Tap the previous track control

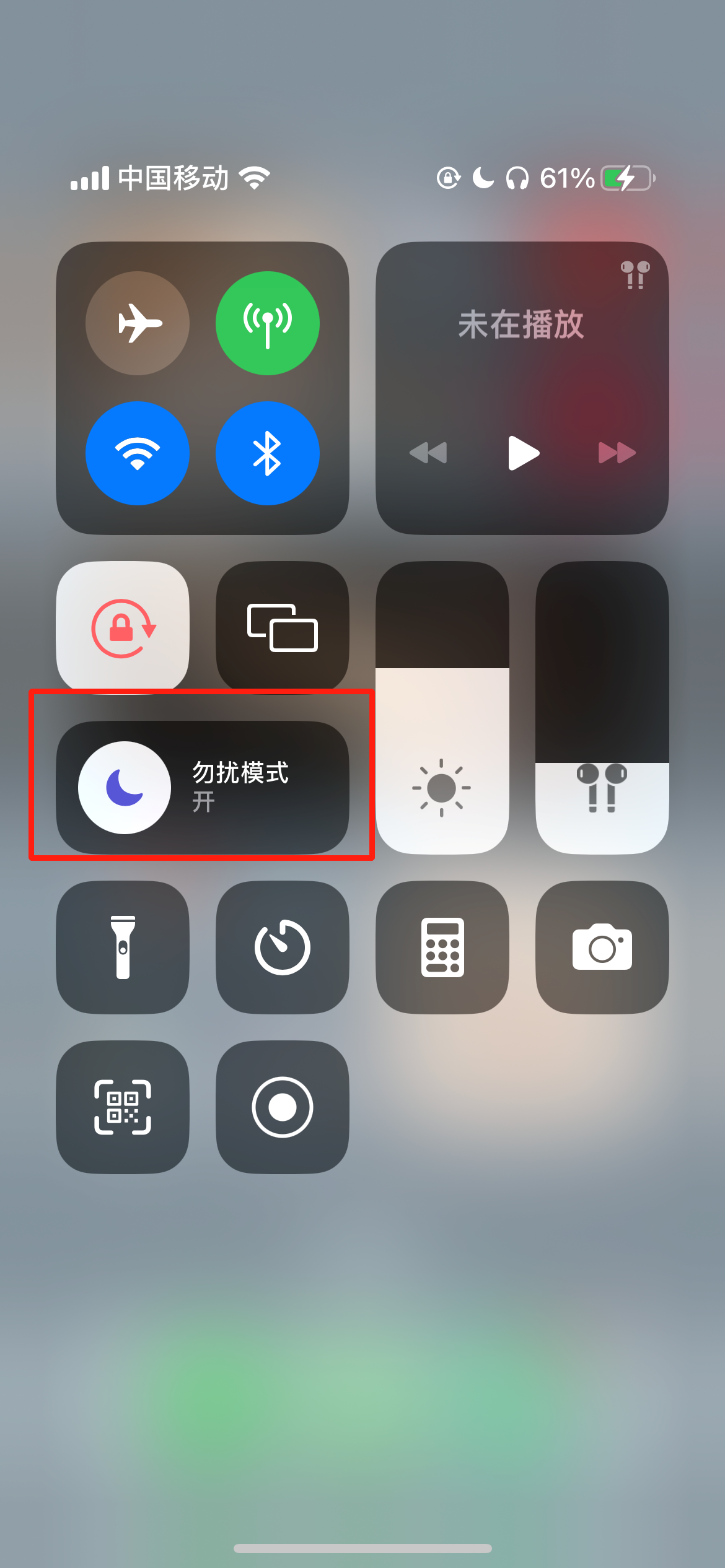429,453
